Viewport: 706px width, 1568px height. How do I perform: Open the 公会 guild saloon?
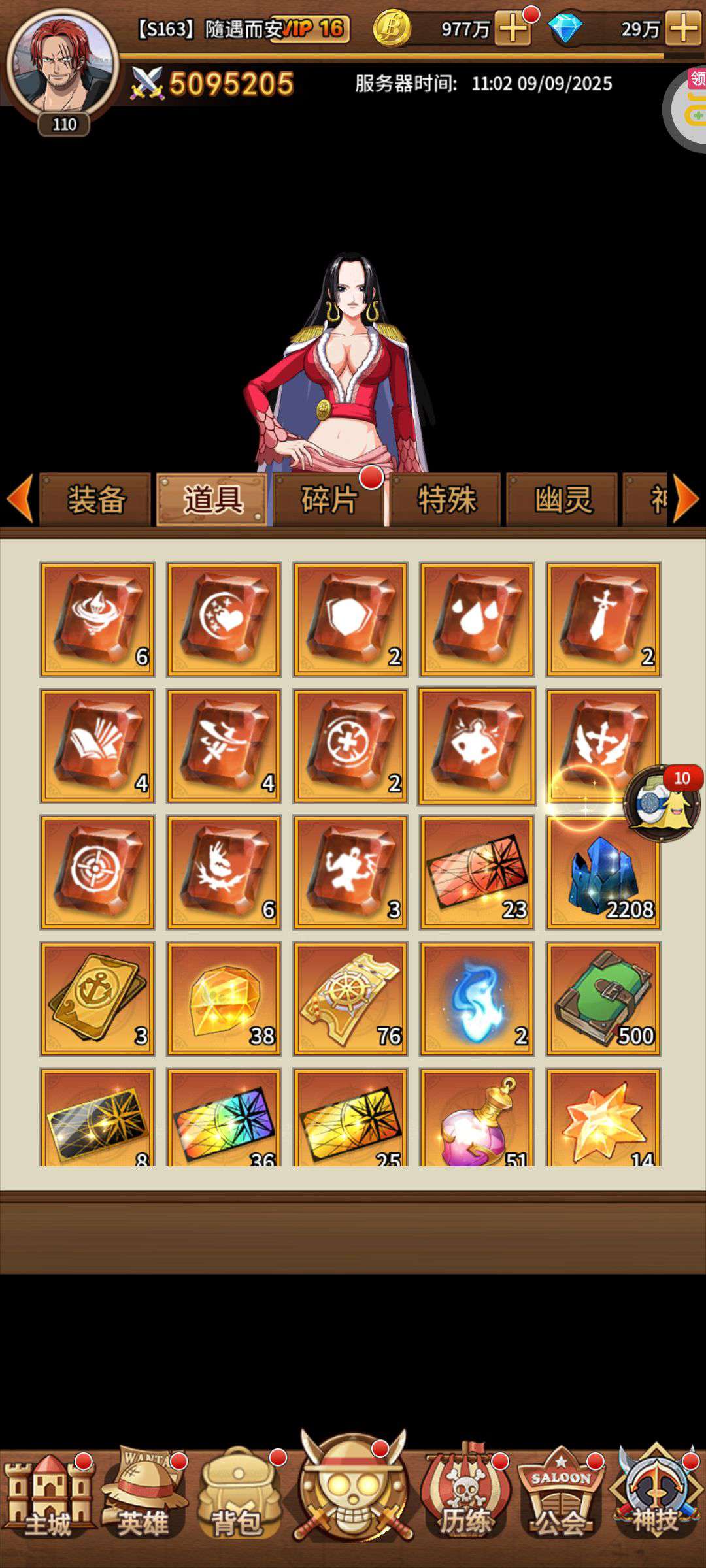(560, 1494)
